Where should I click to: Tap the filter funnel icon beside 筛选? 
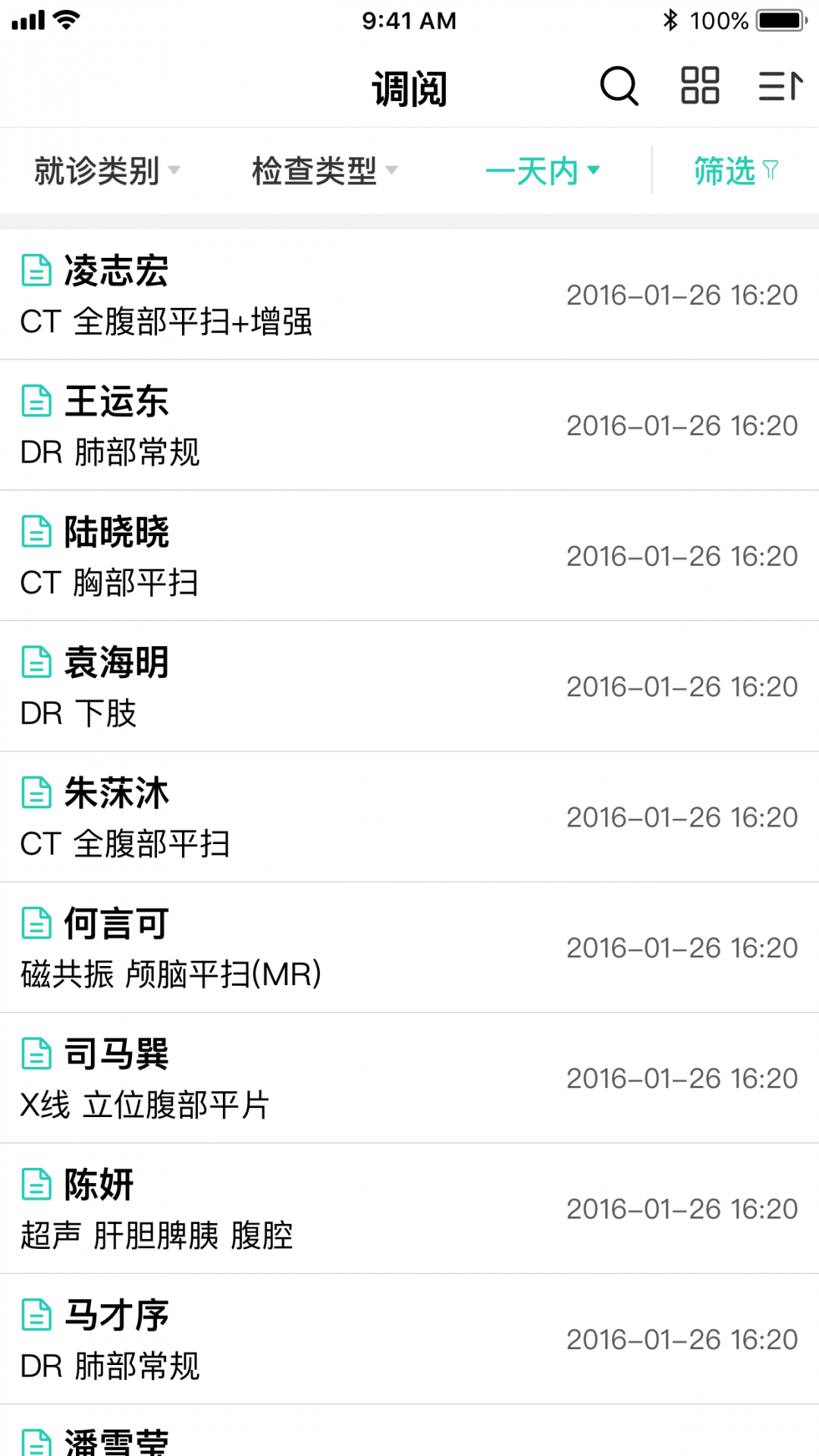tap(772, 168)
